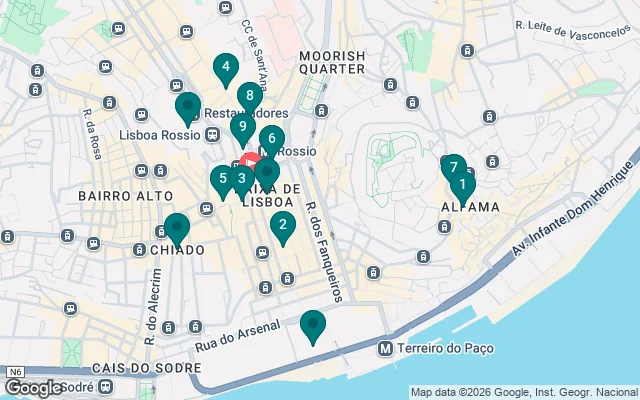Screen dimensions: 640x400
Task: Select map pin number 6
Action: [271, 140]
